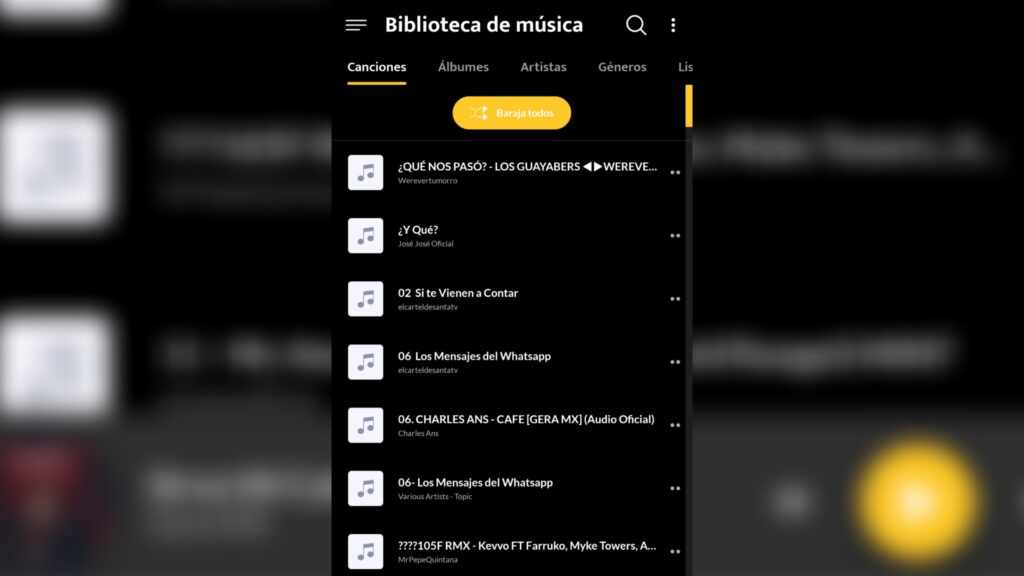Play 06- Los Mensajes del Whatsapp by Various Artists
The image size is (1024, 576).
pyautogui.click(x=500, y=488)
